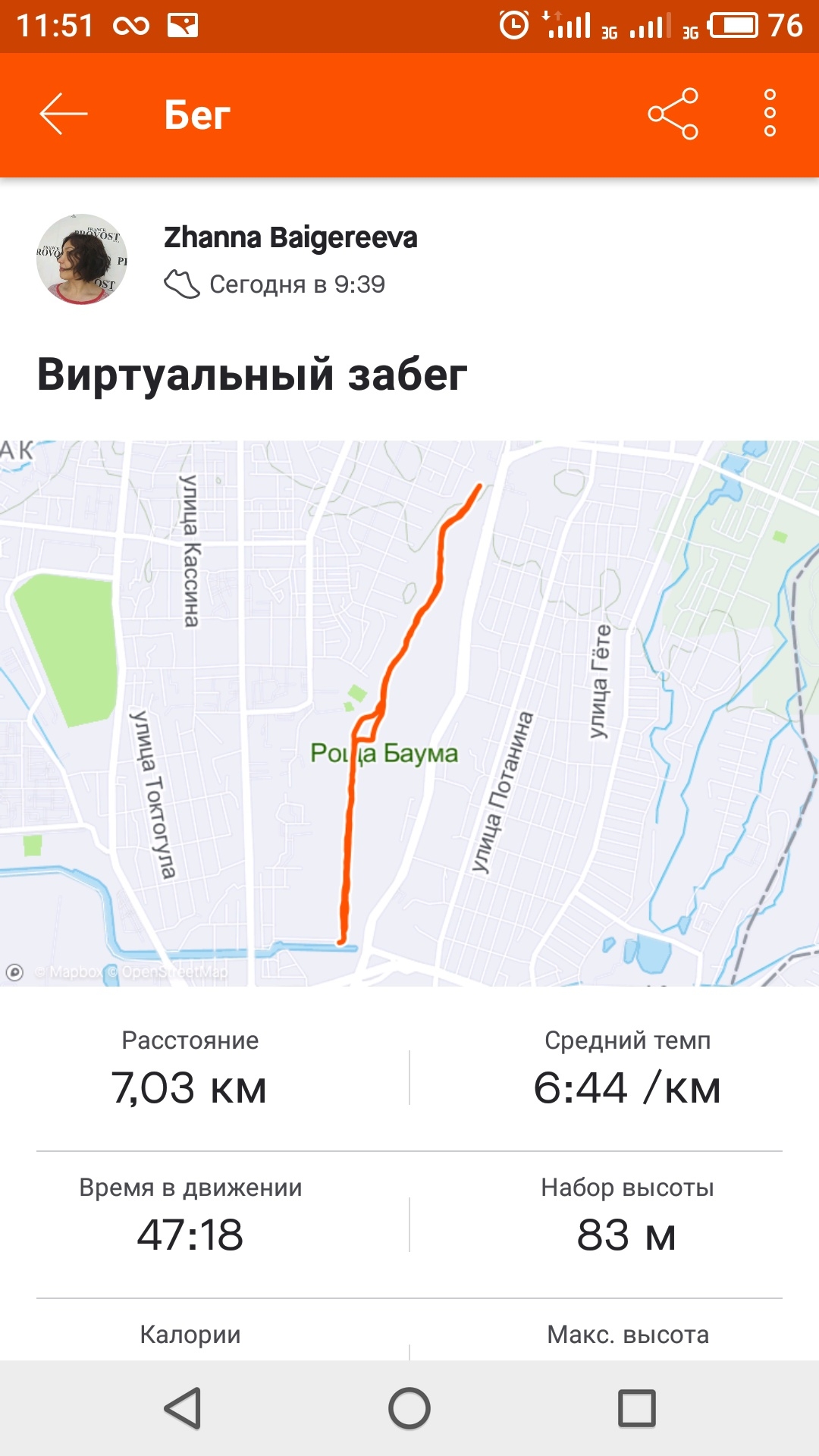This screenshot has width=819, height=1456.
Task: Go back from the Бег screen
Action: [x=64, y=115]
